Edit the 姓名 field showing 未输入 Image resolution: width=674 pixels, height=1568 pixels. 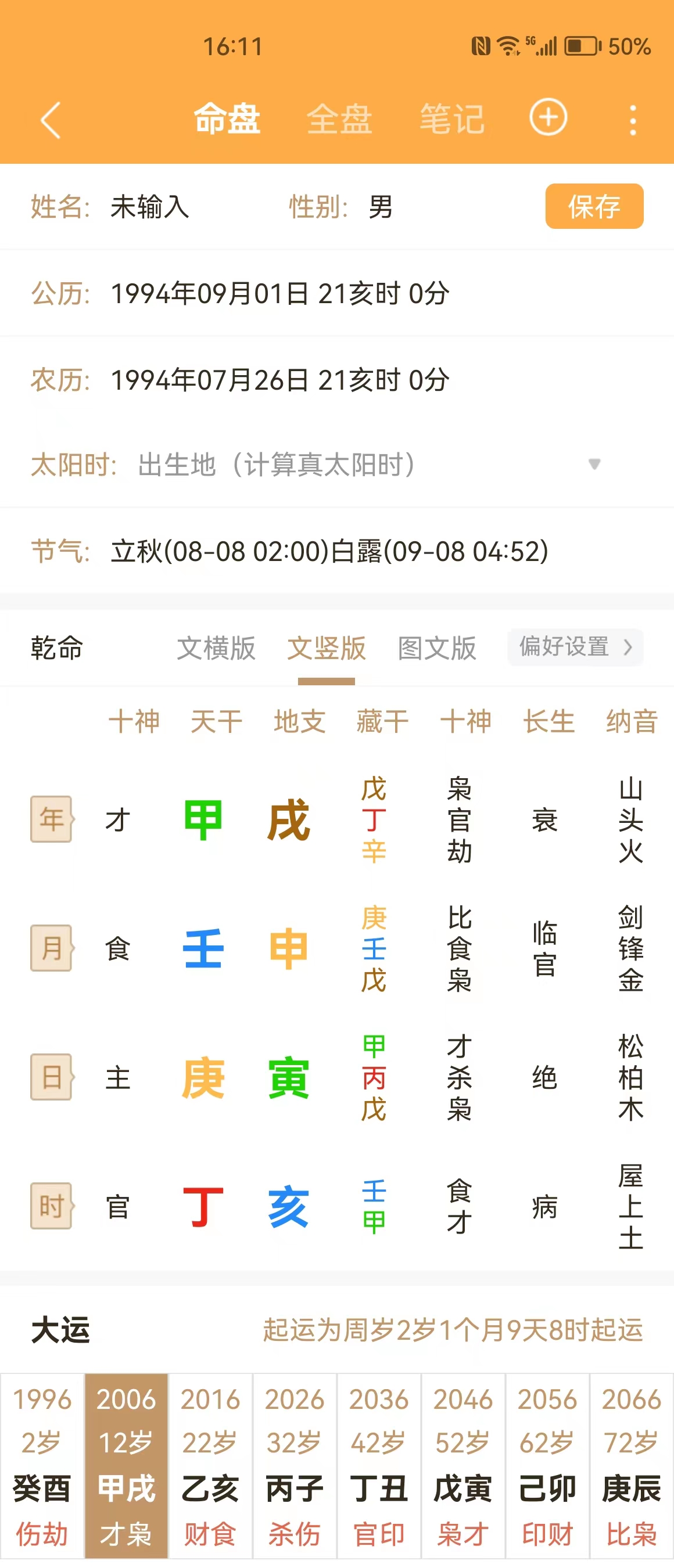coord(150,207)
